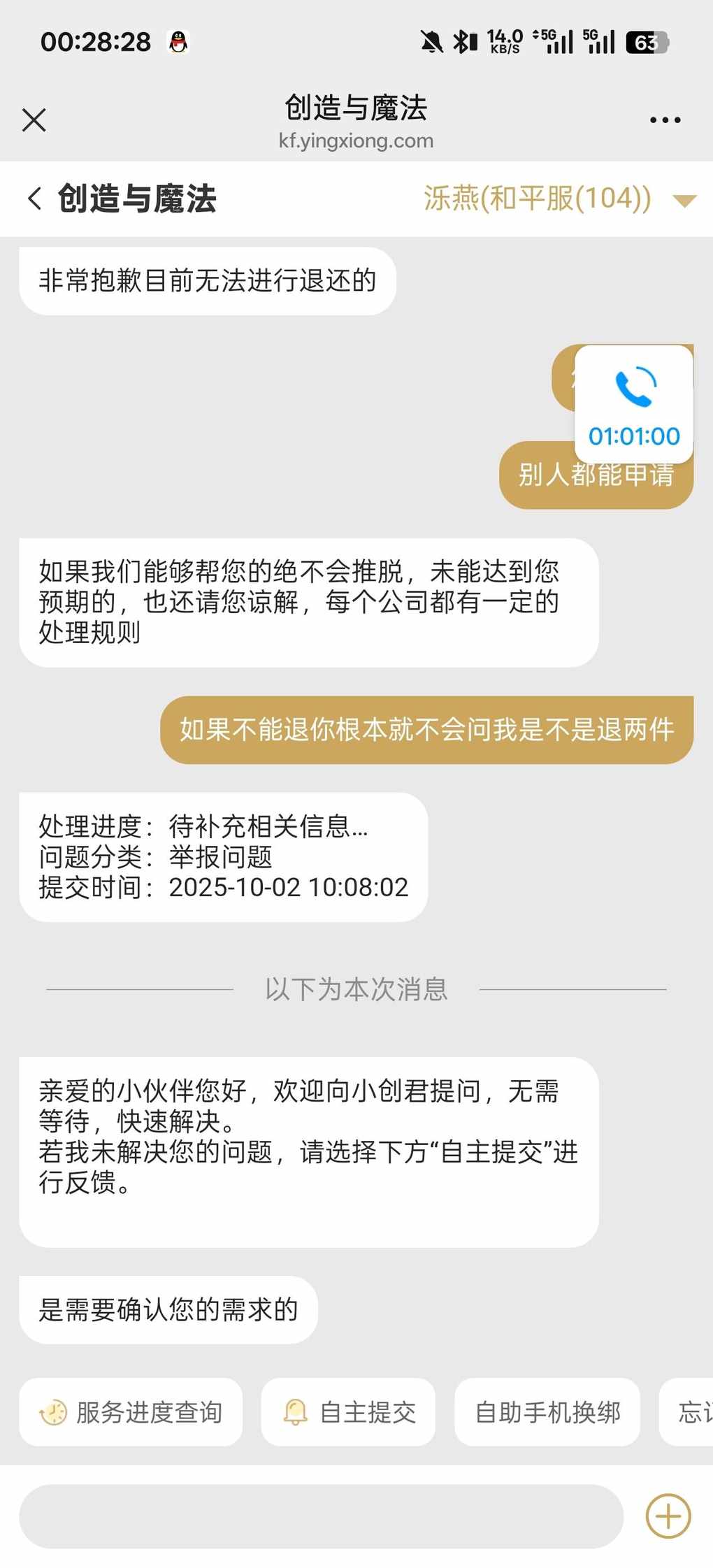Open the plus attachment menu

point(668,1516)
